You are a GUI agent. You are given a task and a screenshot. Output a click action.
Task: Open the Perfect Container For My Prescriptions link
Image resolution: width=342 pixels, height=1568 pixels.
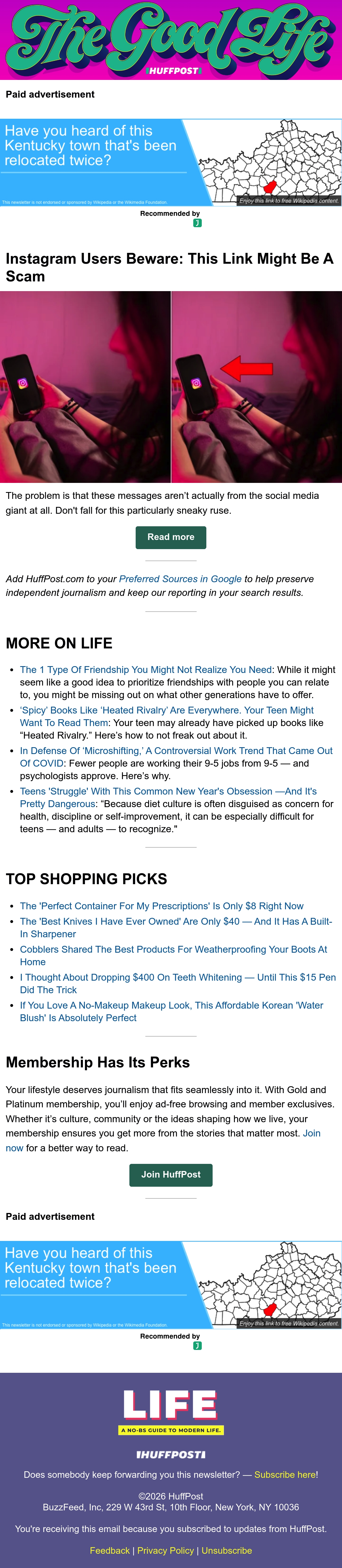click(162, 906)
